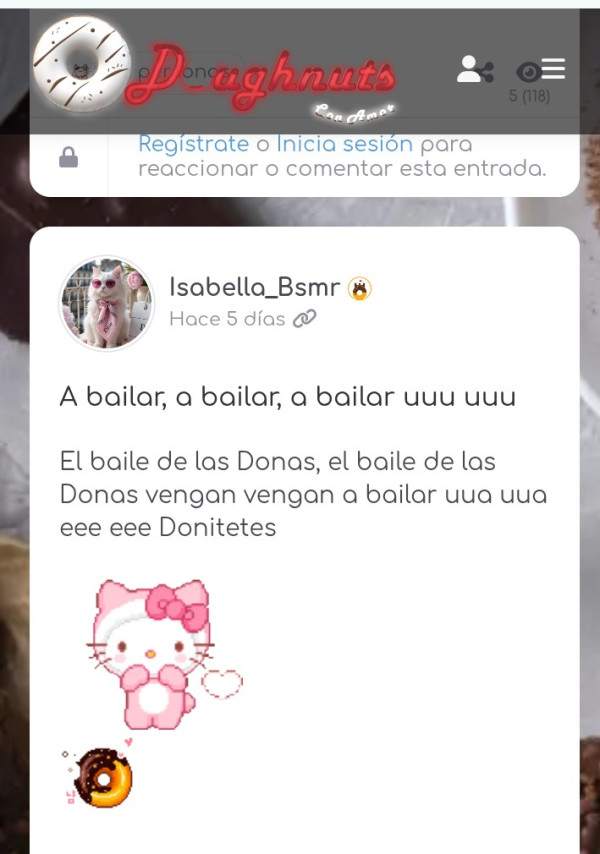600x854 pixels.
Task: Tap the Inicia sesión link
Action: click(344, 144)
